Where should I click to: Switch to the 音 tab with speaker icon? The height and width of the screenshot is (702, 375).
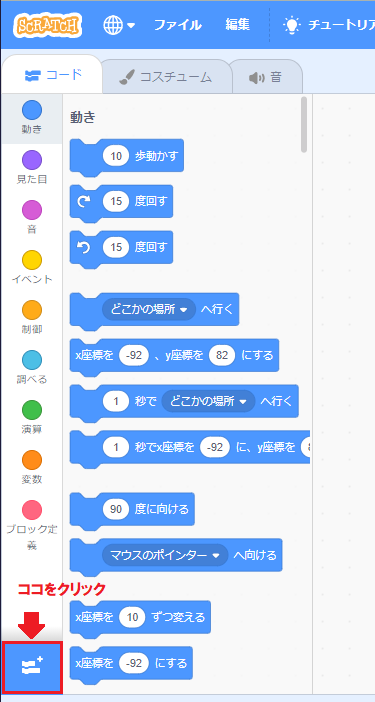click(x=266, y=77)
